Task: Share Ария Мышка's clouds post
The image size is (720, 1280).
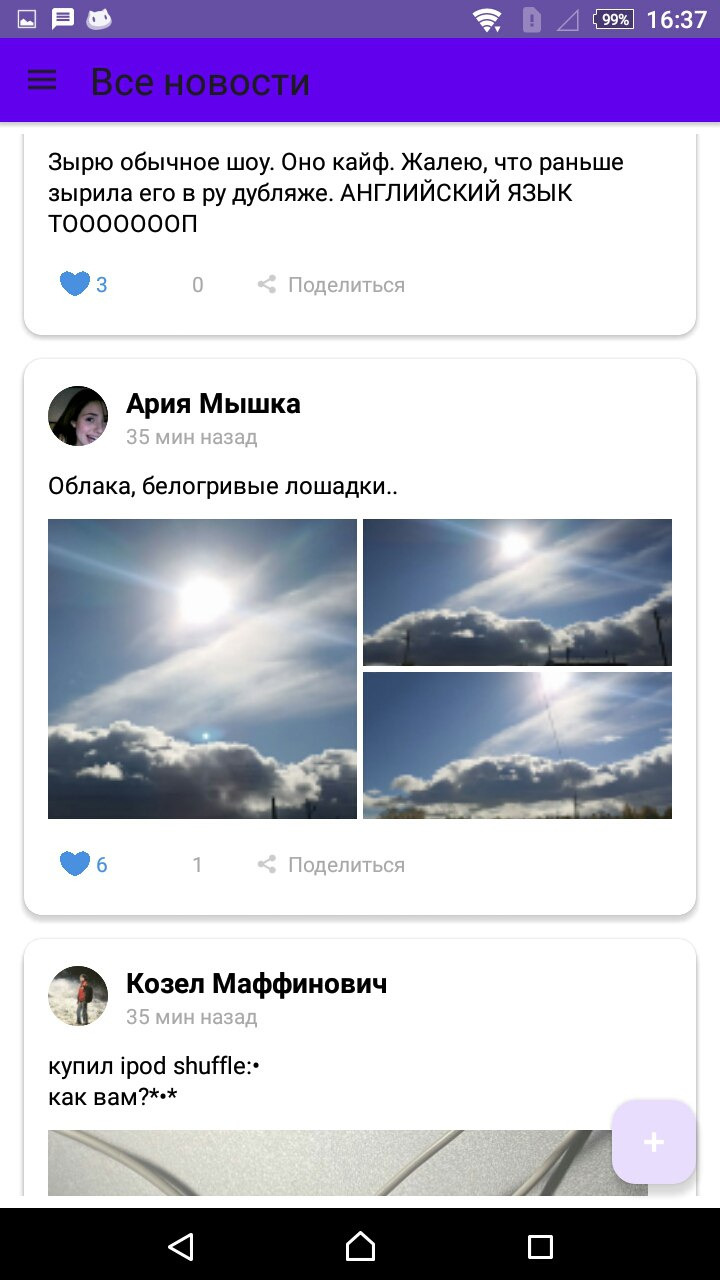Action: (x=332, y=865)
